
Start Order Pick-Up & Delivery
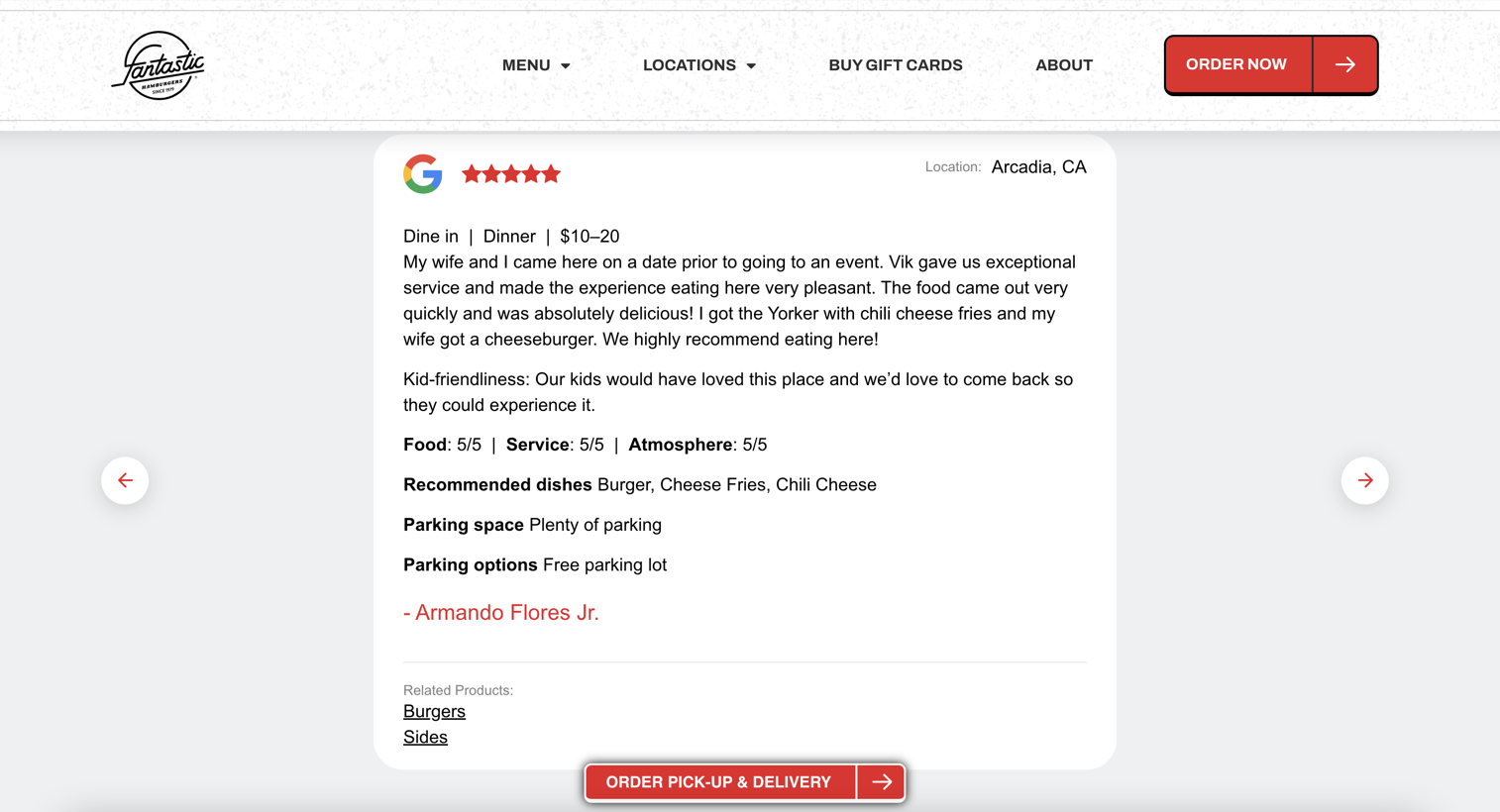tap(744, 782)
